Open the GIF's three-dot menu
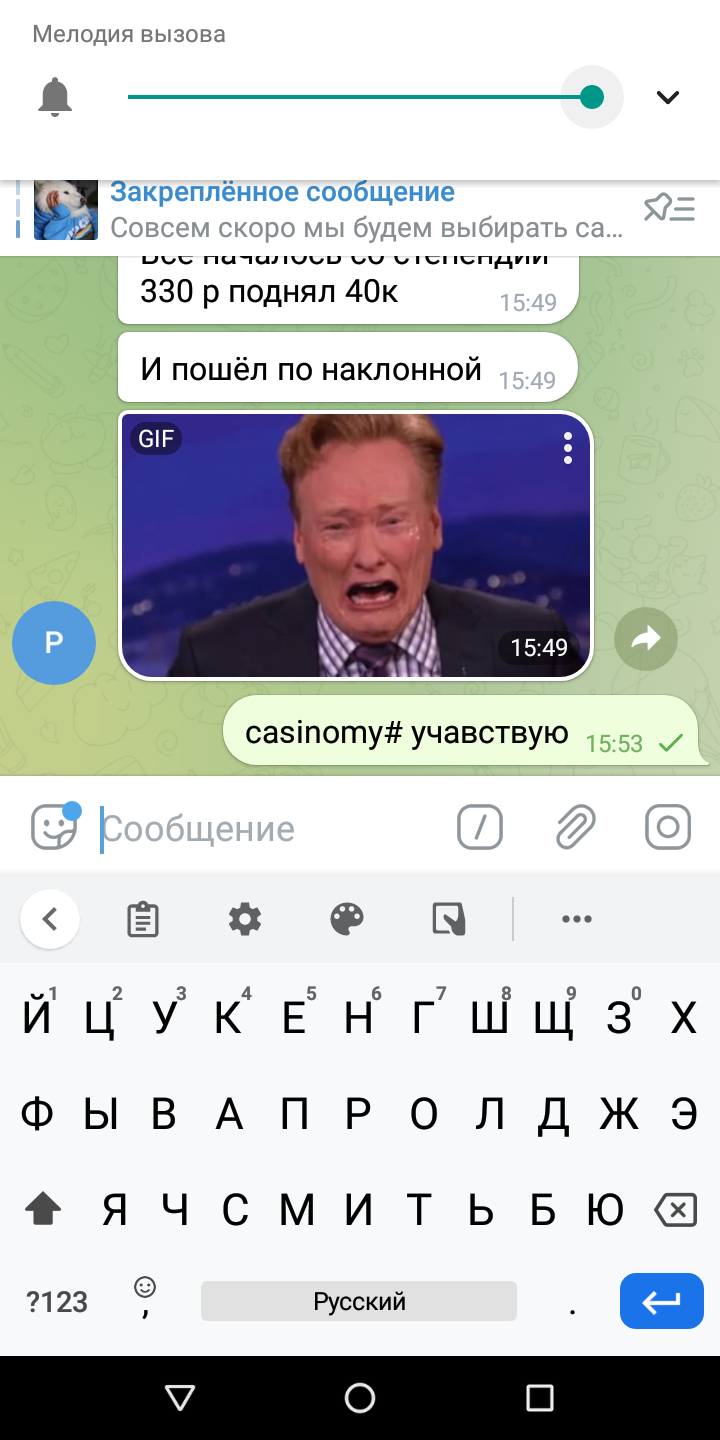Viewport: 720px width, 1440px height. click(x=568, y=448)
